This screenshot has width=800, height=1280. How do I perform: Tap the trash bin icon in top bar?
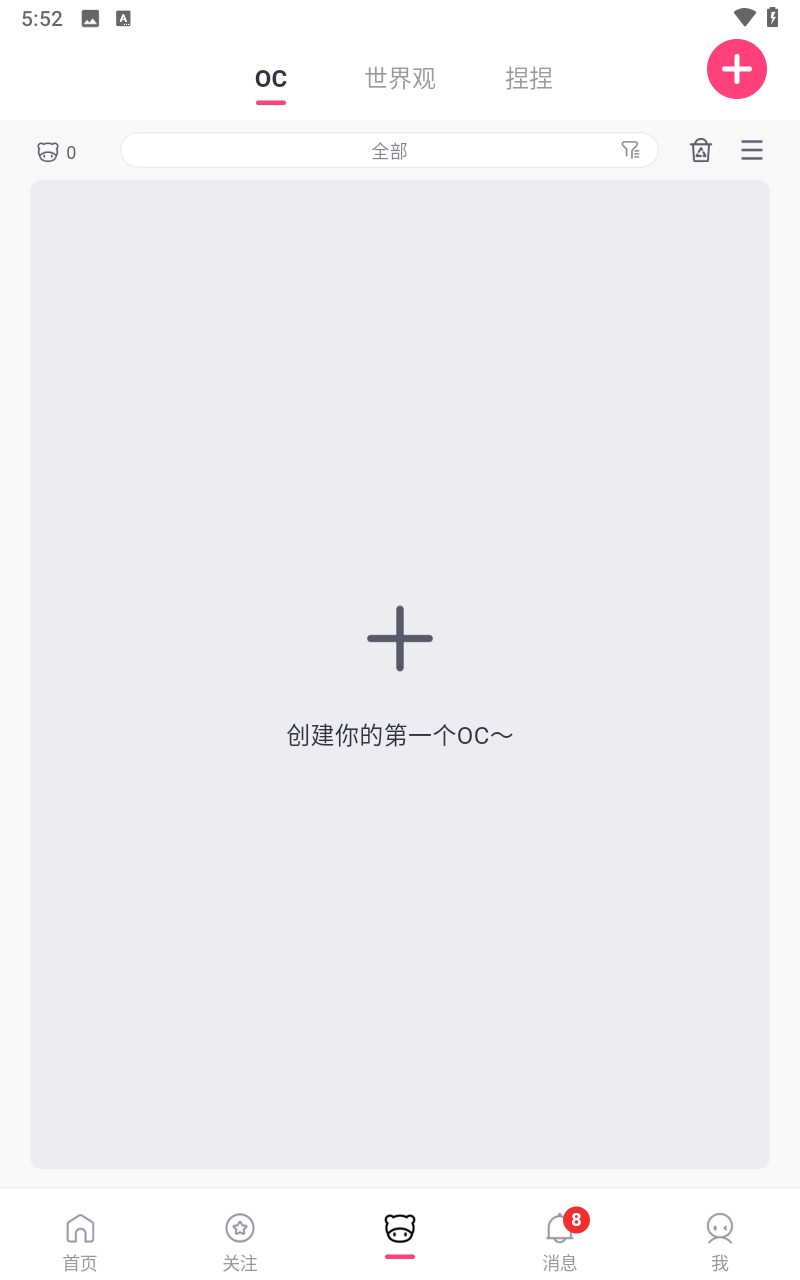(x=700, y=150)
